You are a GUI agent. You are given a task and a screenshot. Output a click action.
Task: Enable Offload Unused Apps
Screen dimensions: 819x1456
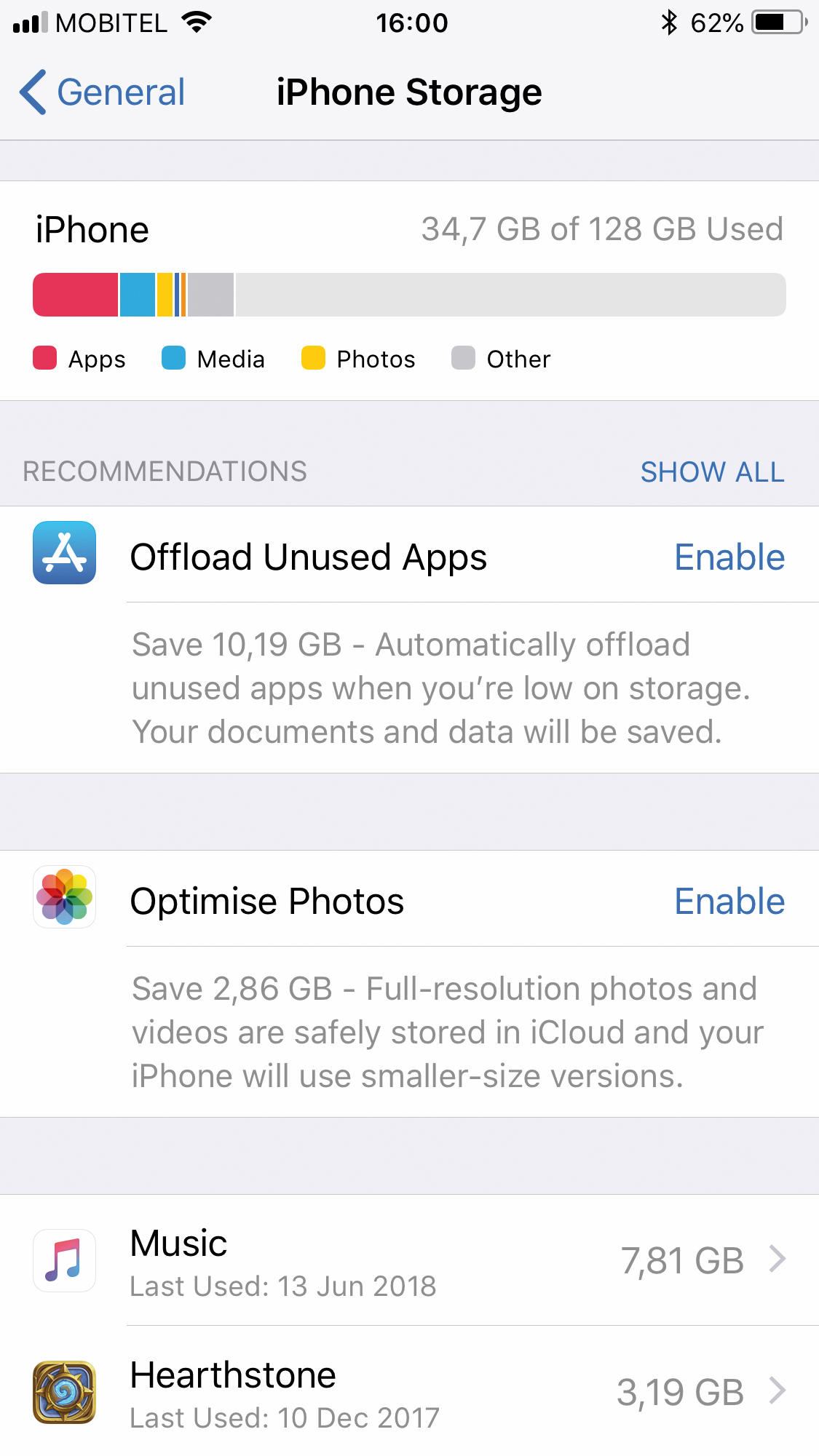click(729, 557)
